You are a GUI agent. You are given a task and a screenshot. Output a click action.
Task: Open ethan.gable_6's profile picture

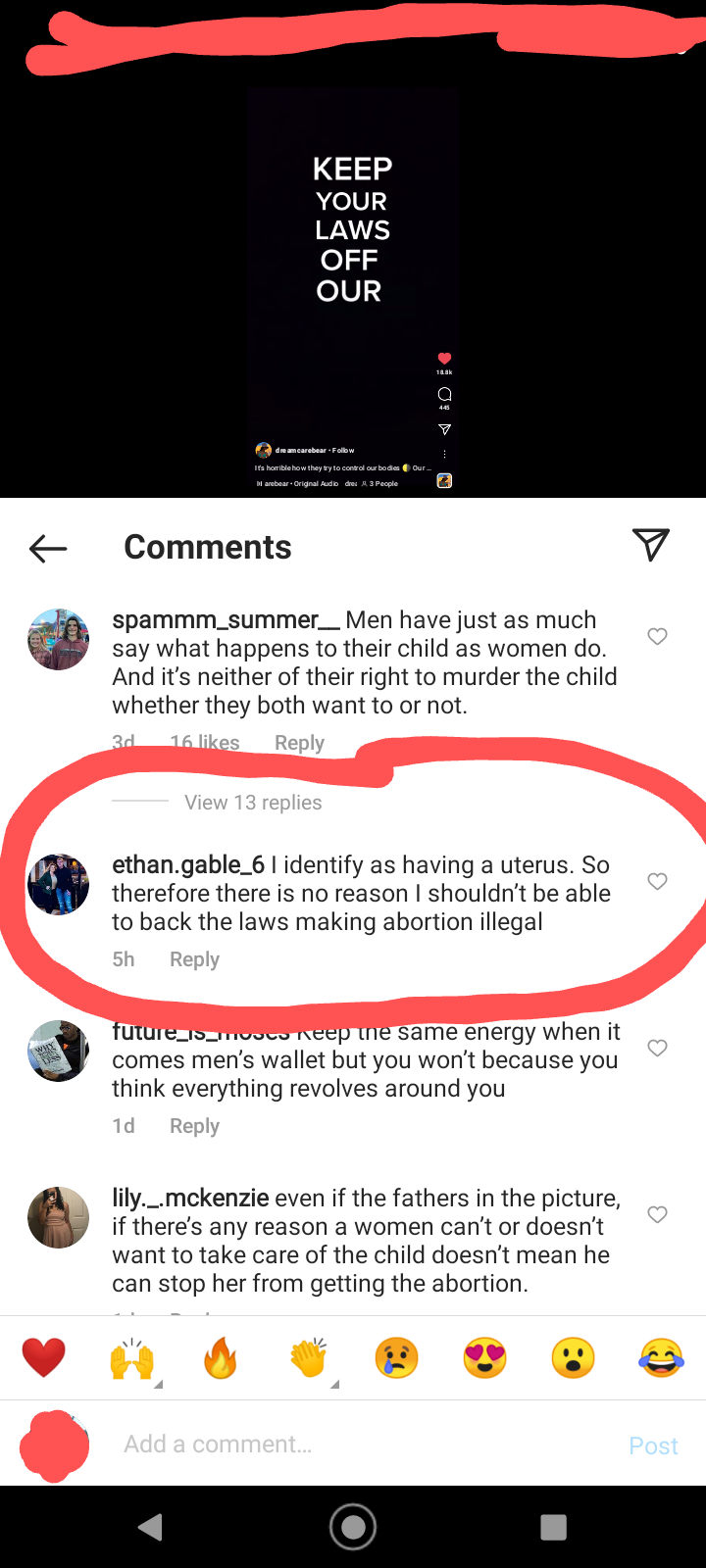click(59, 884)
